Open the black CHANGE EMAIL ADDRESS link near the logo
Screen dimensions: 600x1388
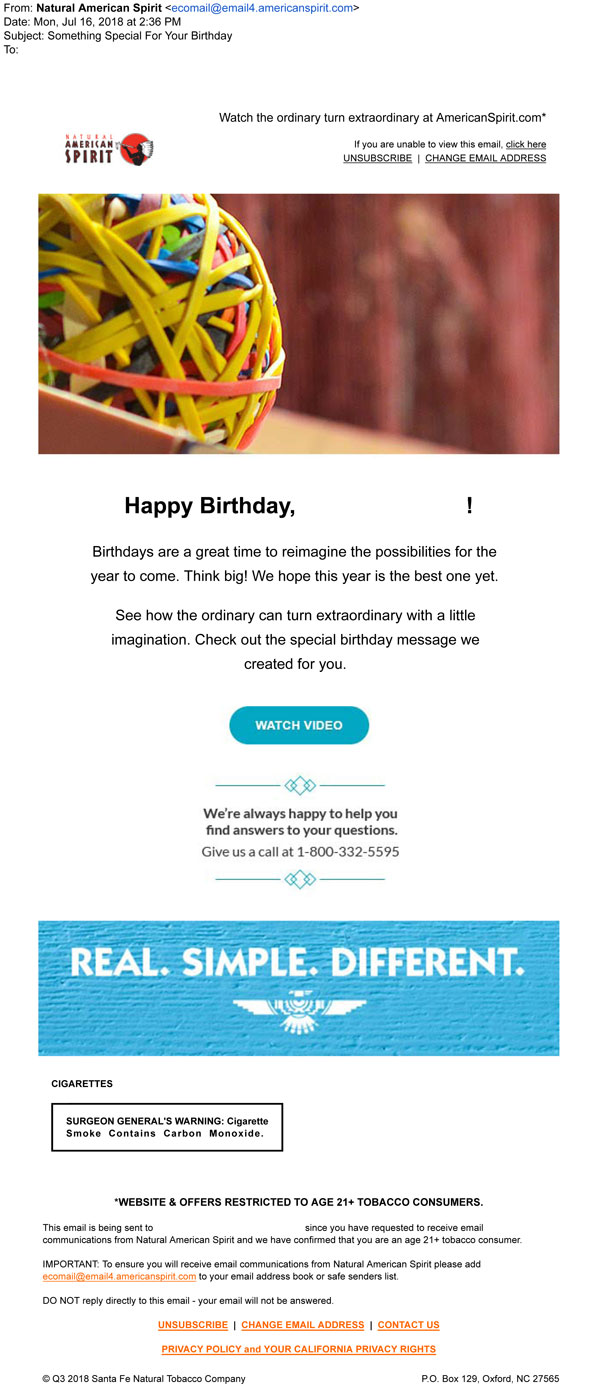click(x=485, y=158)
